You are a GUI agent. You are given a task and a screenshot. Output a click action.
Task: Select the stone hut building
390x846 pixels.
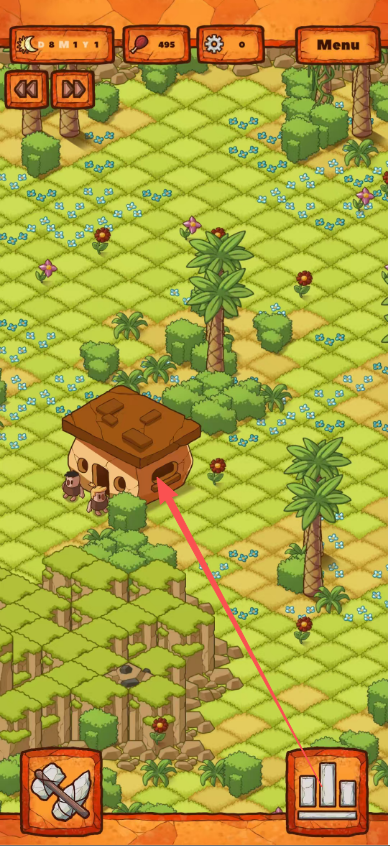(131, 442)
